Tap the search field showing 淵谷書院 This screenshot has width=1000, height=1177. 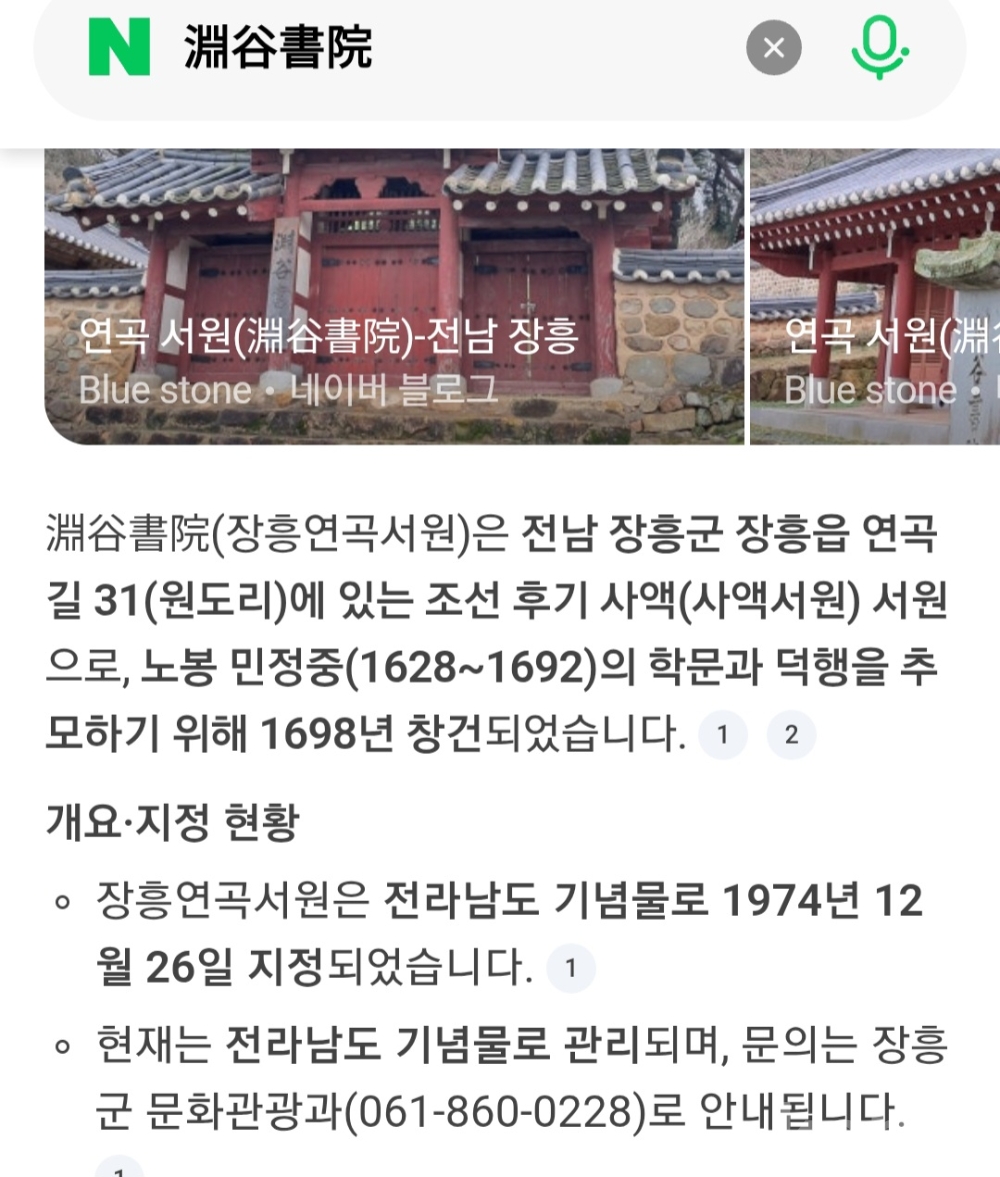click(450, 47)
